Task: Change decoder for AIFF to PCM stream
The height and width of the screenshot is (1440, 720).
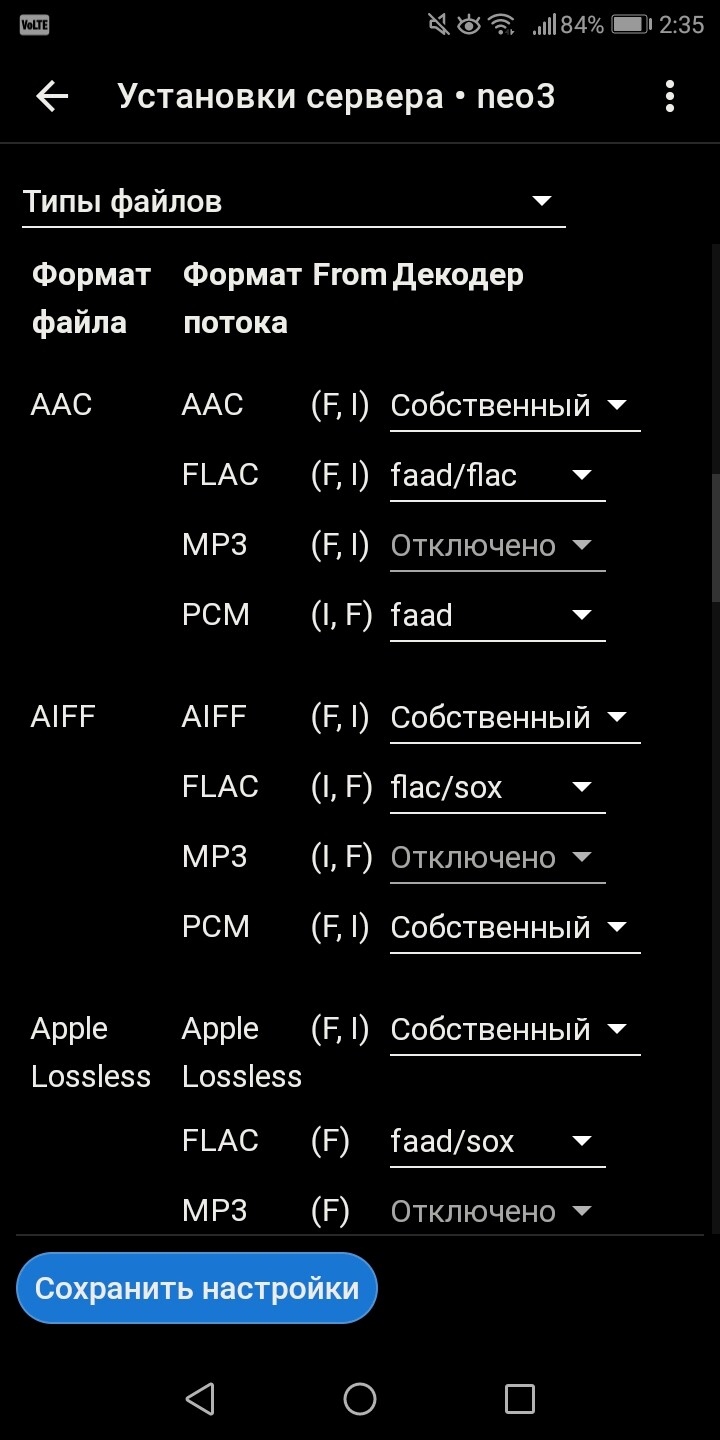Action: coord(514,928)
